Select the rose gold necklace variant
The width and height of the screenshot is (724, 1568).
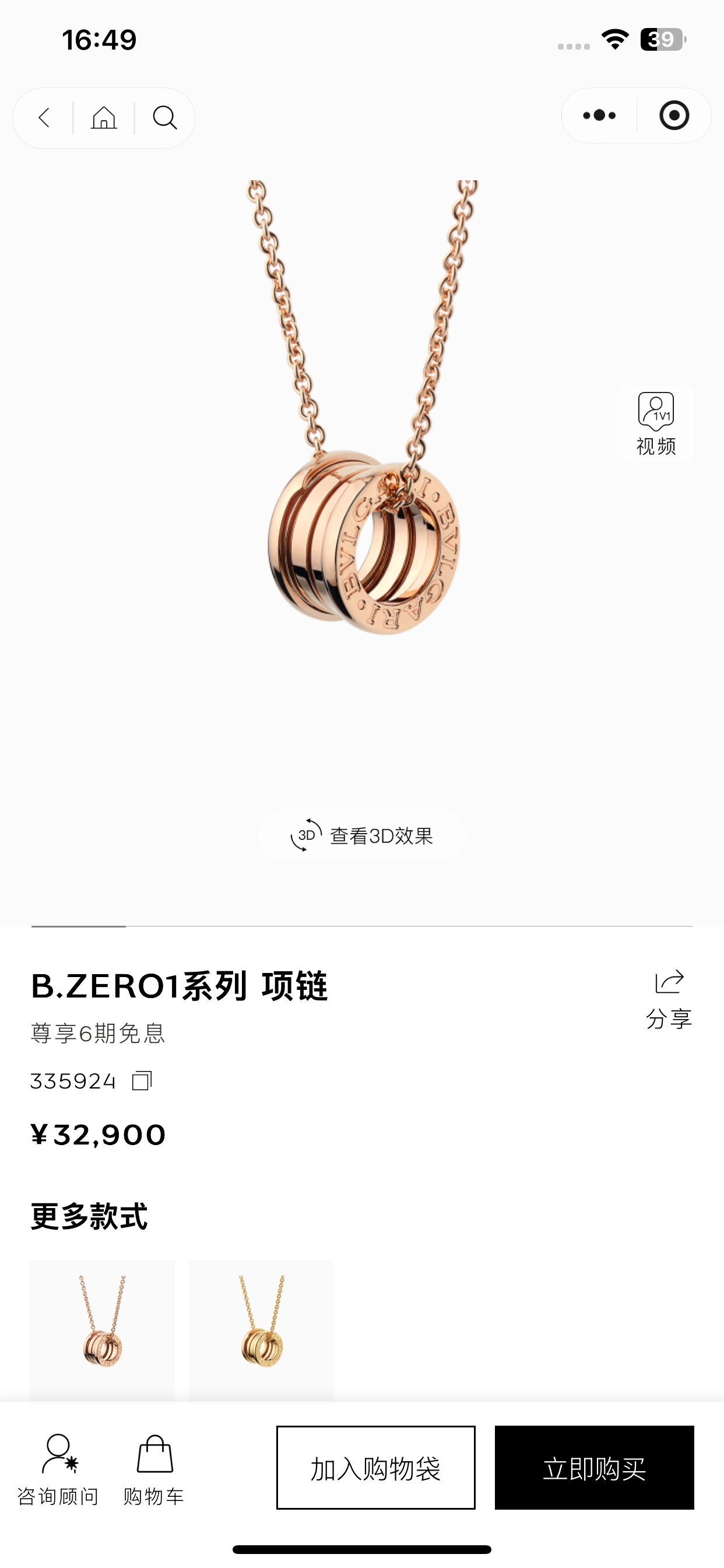tap(102, 1331)
